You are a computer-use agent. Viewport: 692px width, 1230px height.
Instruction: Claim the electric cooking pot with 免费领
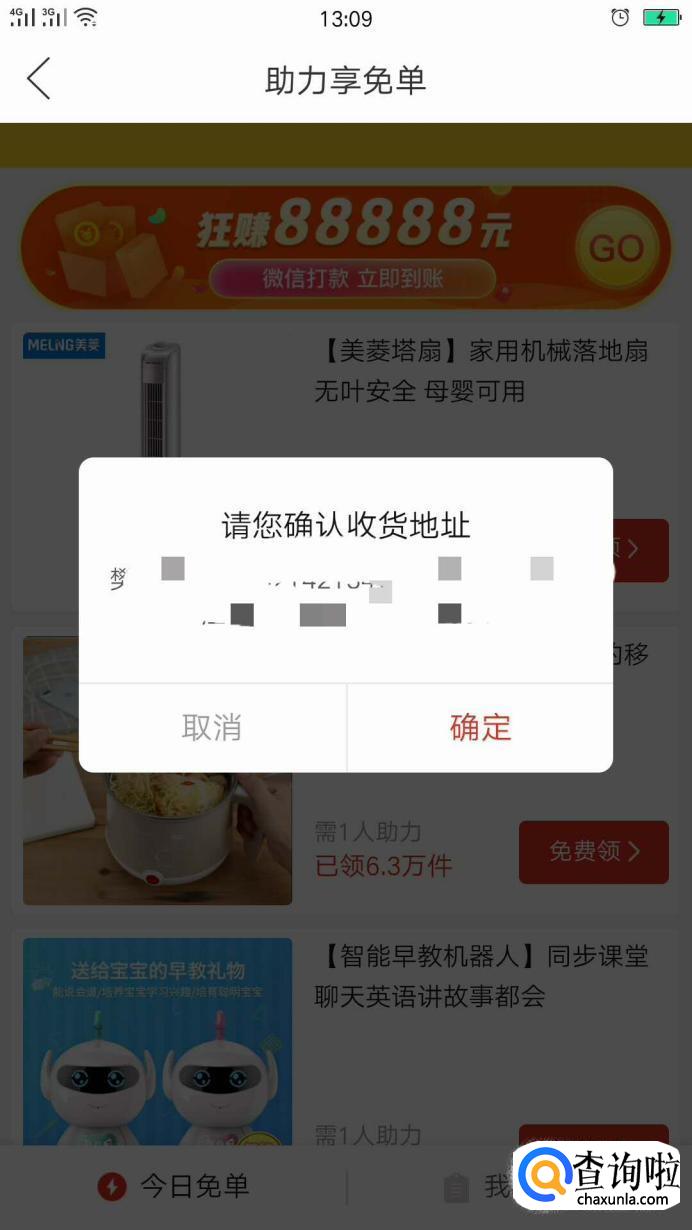click(593, 852)
